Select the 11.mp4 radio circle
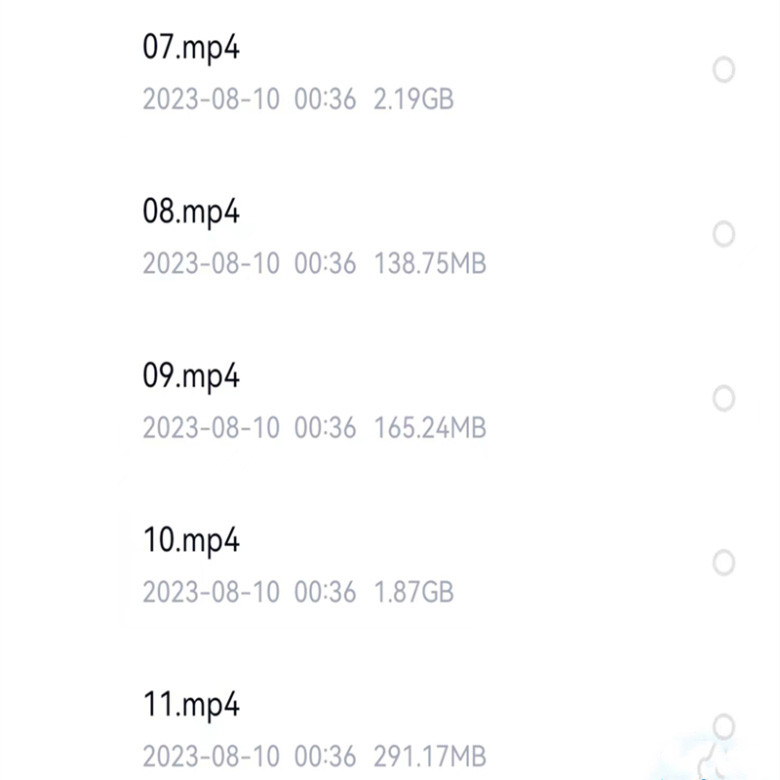Screen dimensions: 780x780 [x=723, y=726]
